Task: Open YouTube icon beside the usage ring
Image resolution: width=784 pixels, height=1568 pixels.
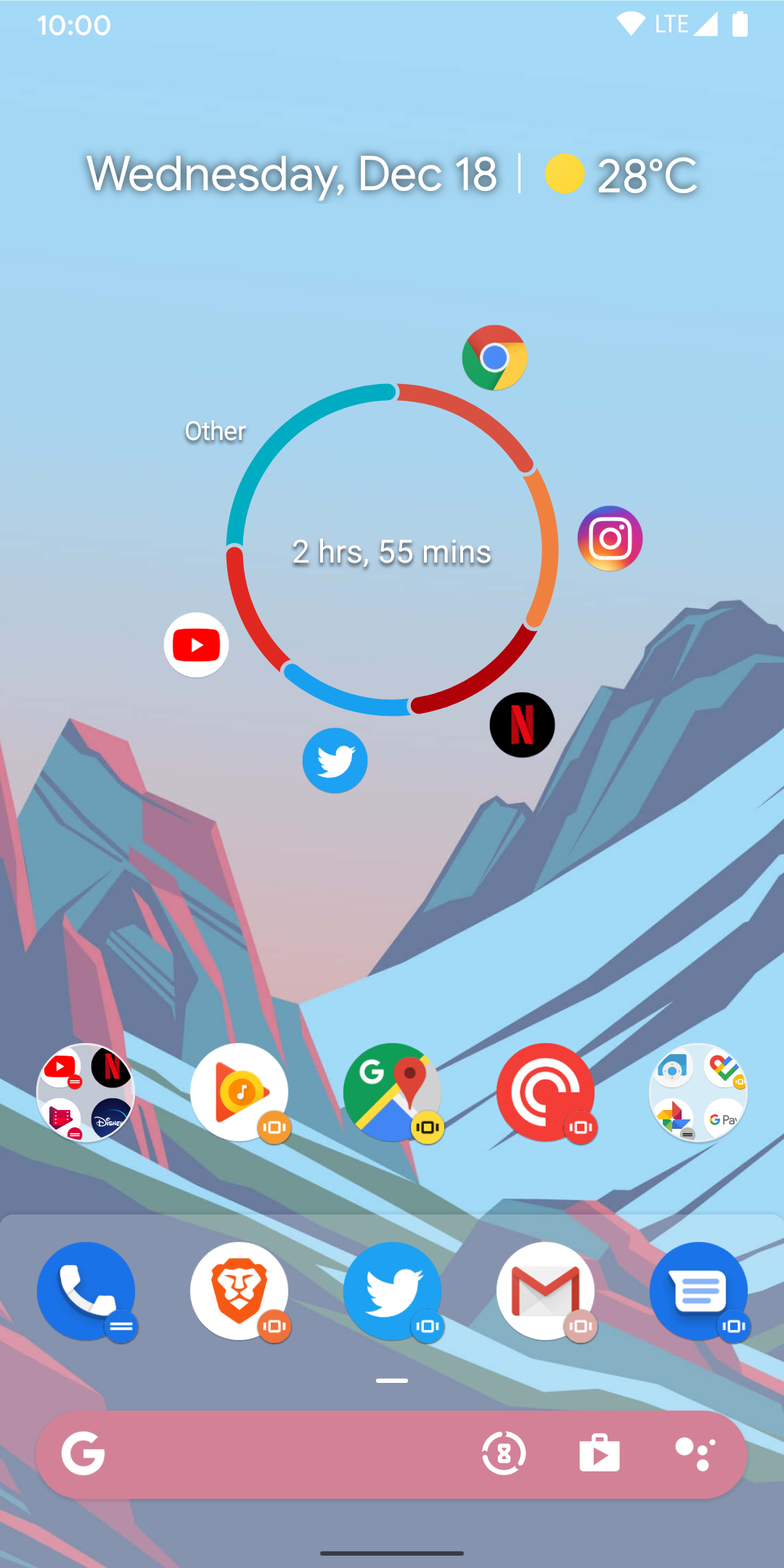Action: pos(196,645)
